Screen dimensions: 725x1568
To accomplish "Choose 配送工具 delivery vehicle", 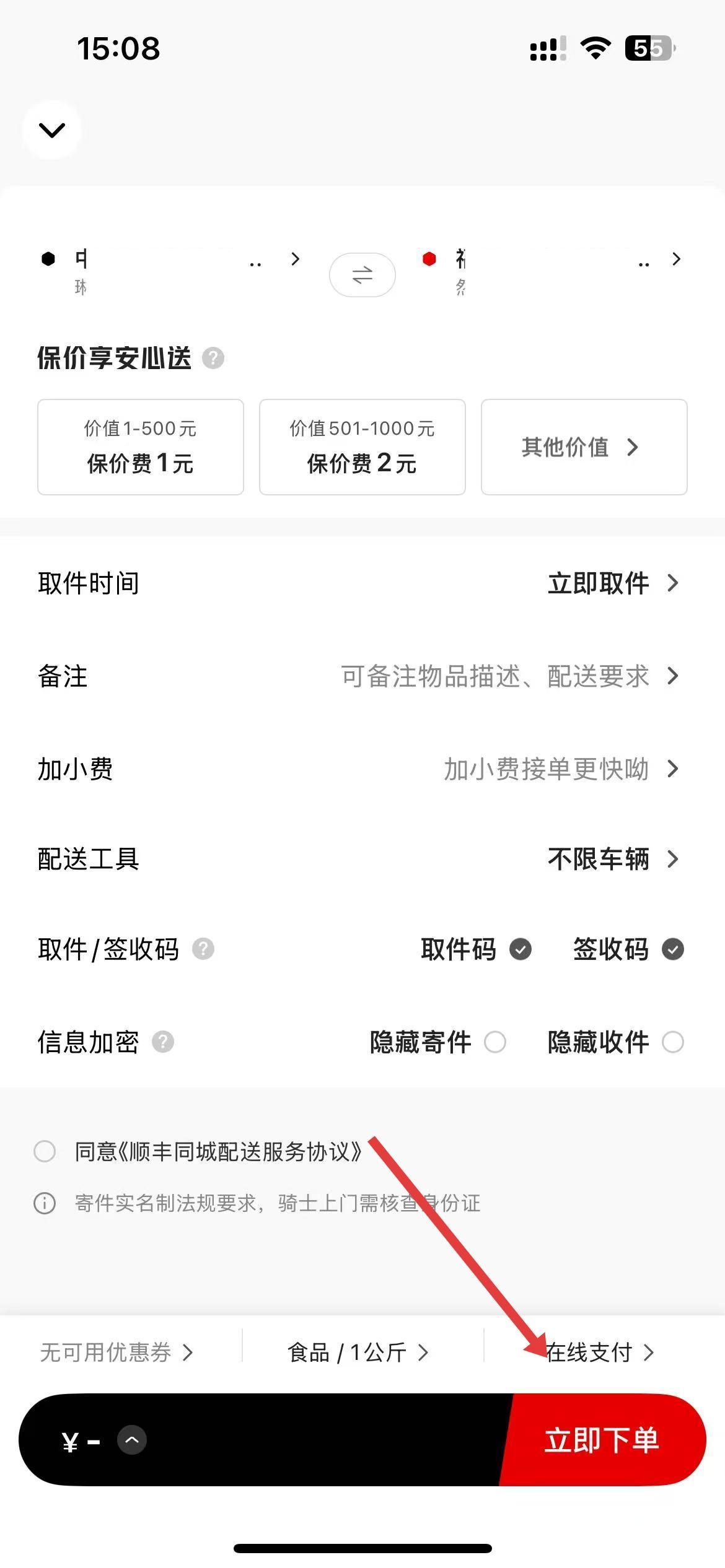I will [x=612, y=859].
